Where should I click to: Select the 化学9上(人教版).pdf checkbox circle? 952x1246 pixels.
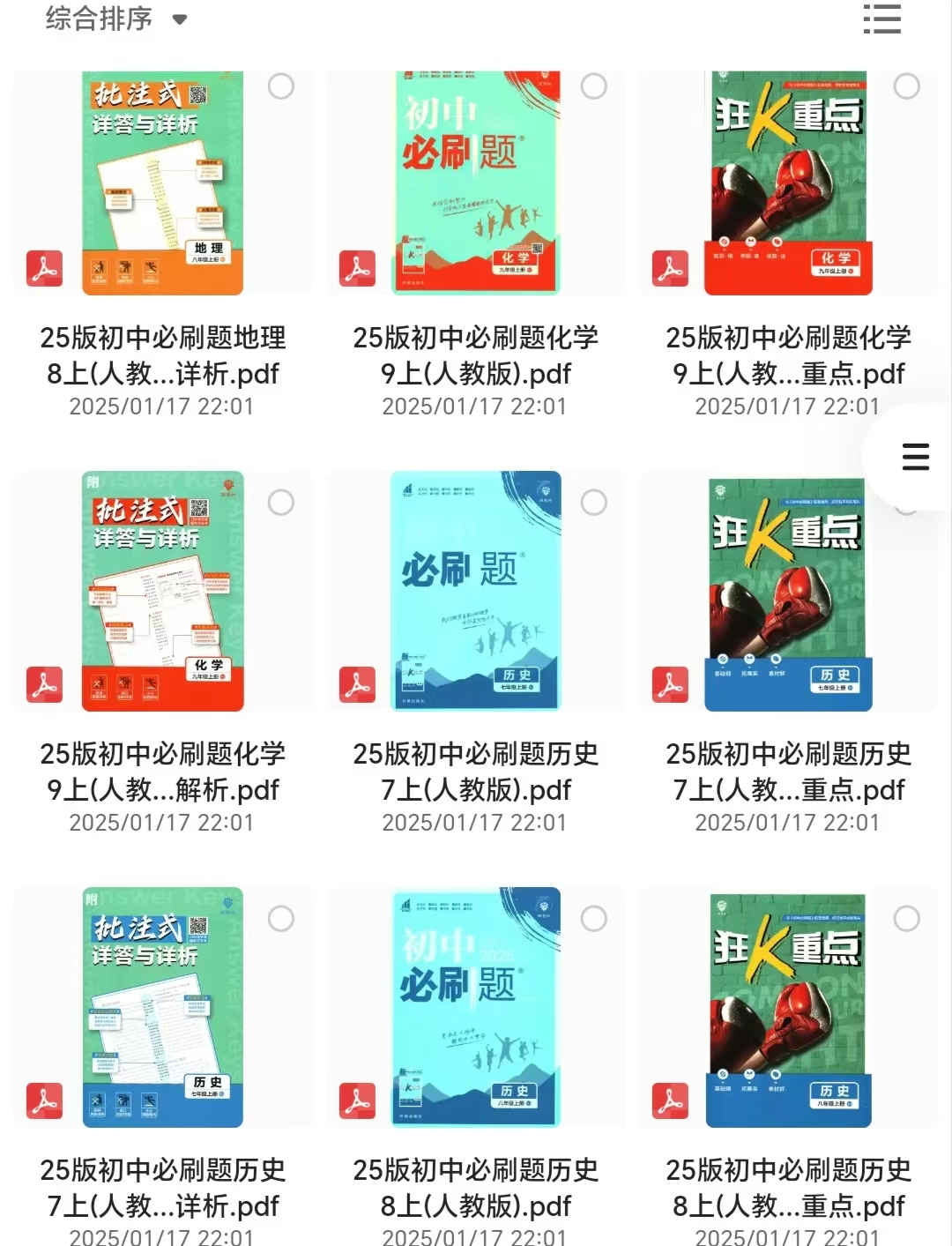[594, 86]
